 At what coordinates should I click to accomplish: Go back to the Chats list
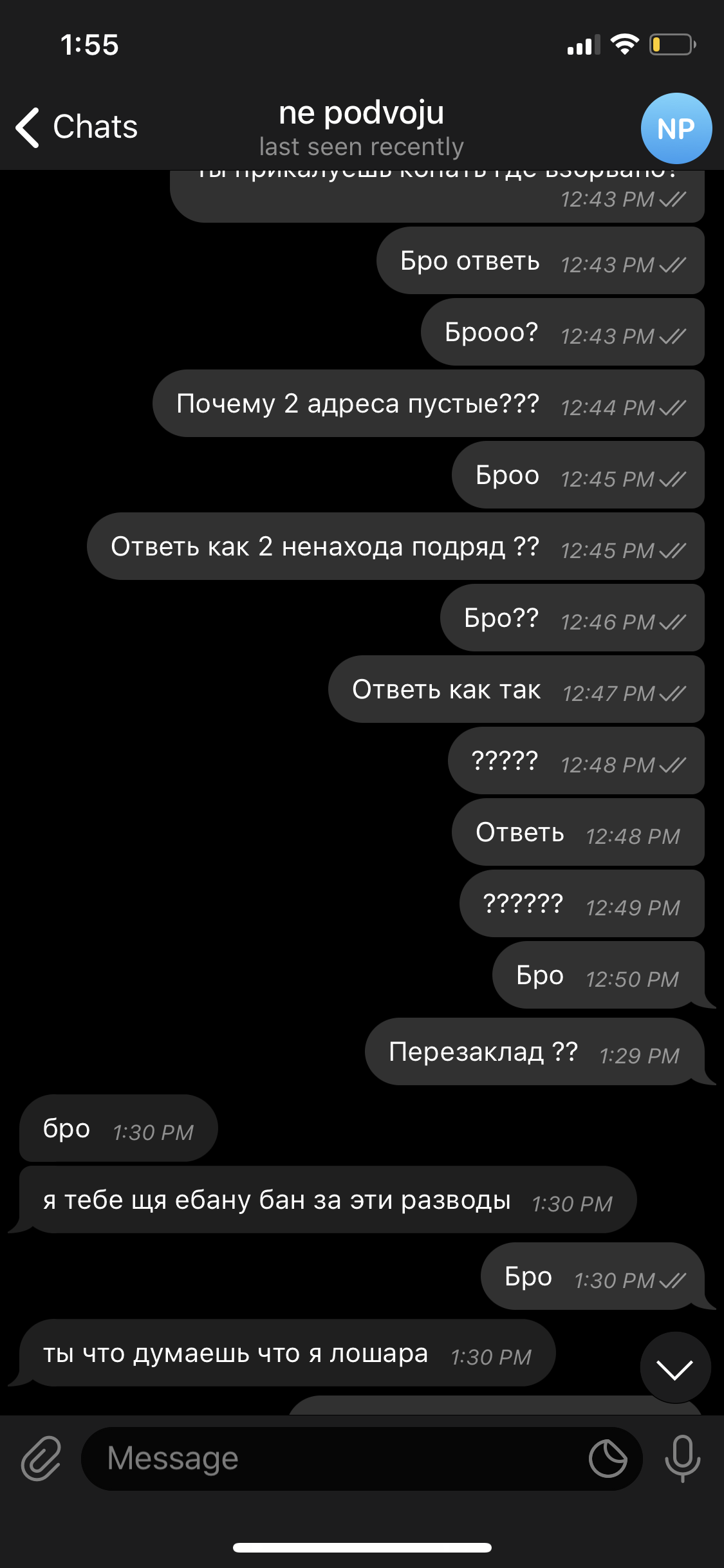coord(77,127)
